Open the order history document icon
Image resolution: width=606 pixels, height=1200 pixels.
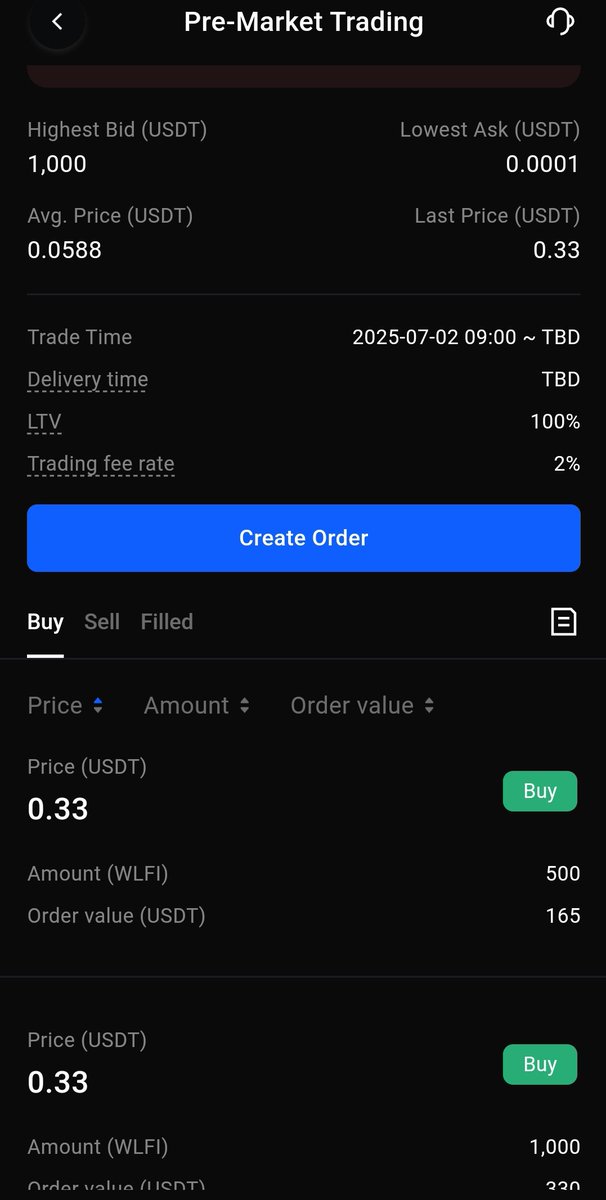click(x=564, y=622)
